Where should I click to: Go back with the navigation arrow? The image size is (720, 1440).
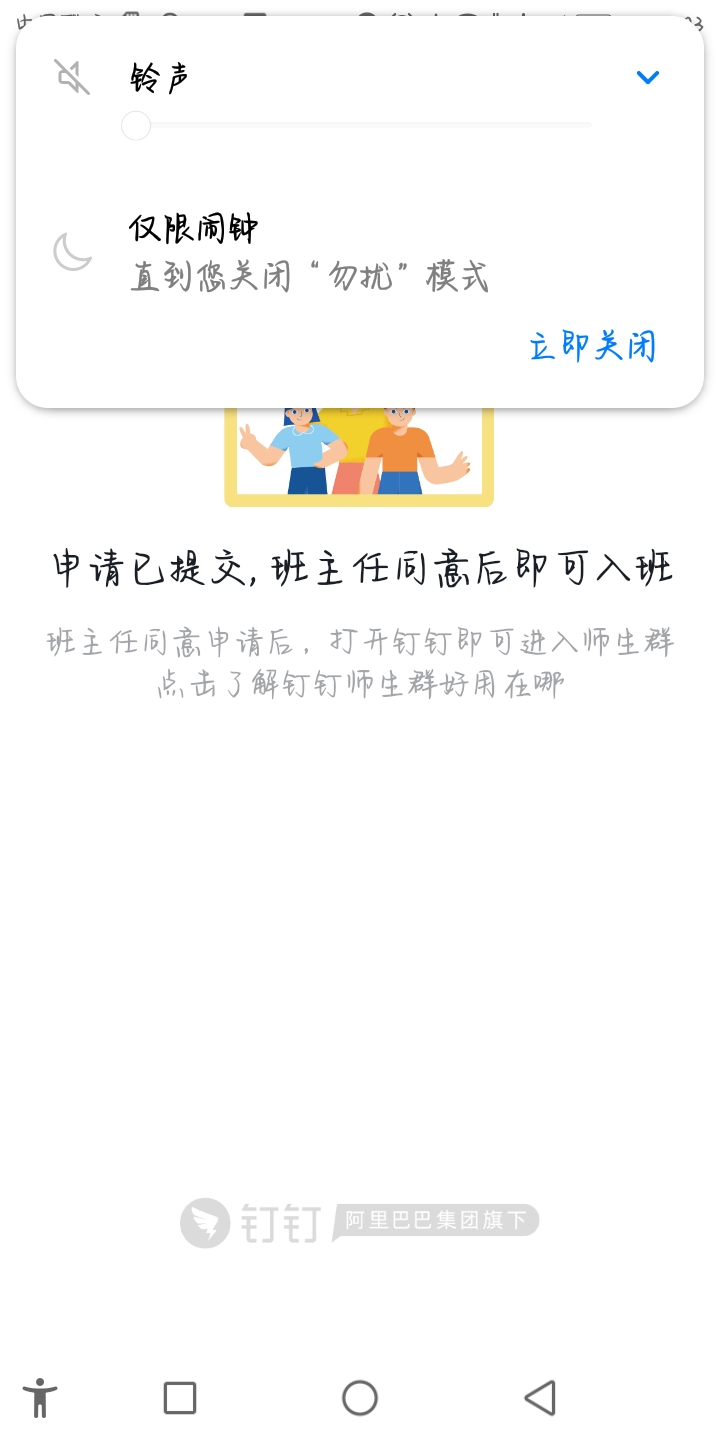point(540,1397)
